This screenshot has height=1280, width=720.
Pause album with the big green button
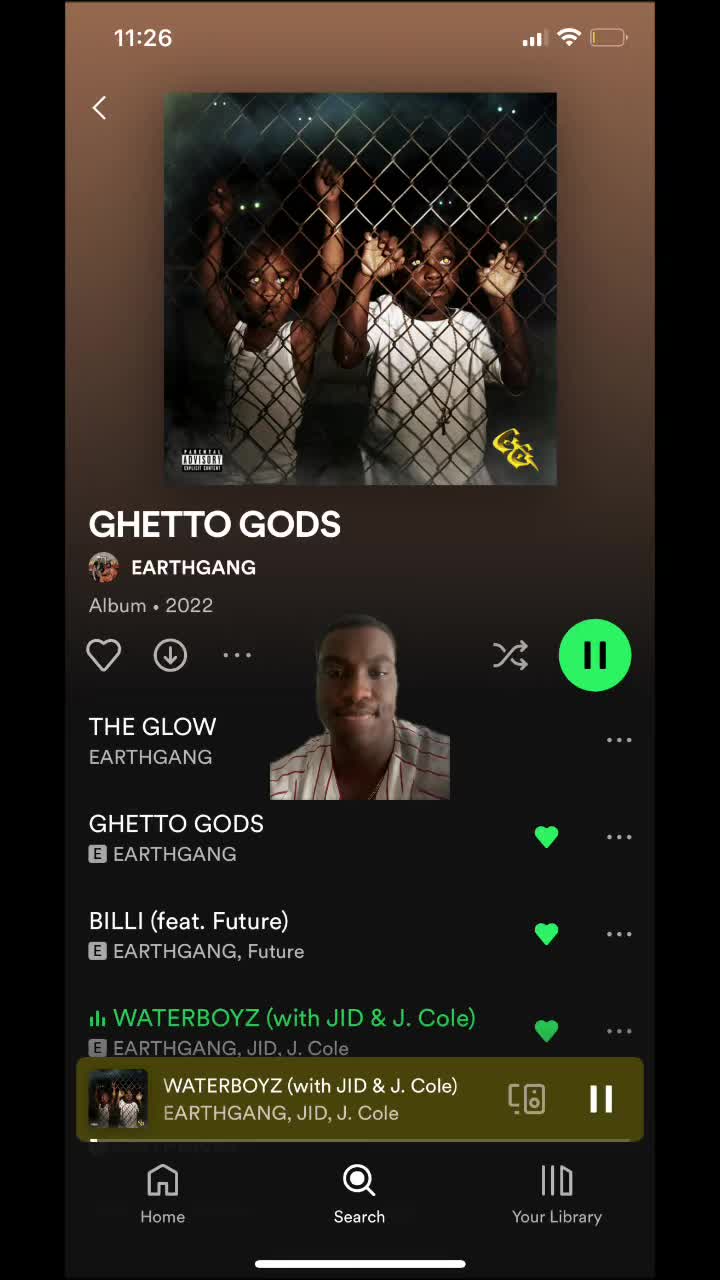595,655
